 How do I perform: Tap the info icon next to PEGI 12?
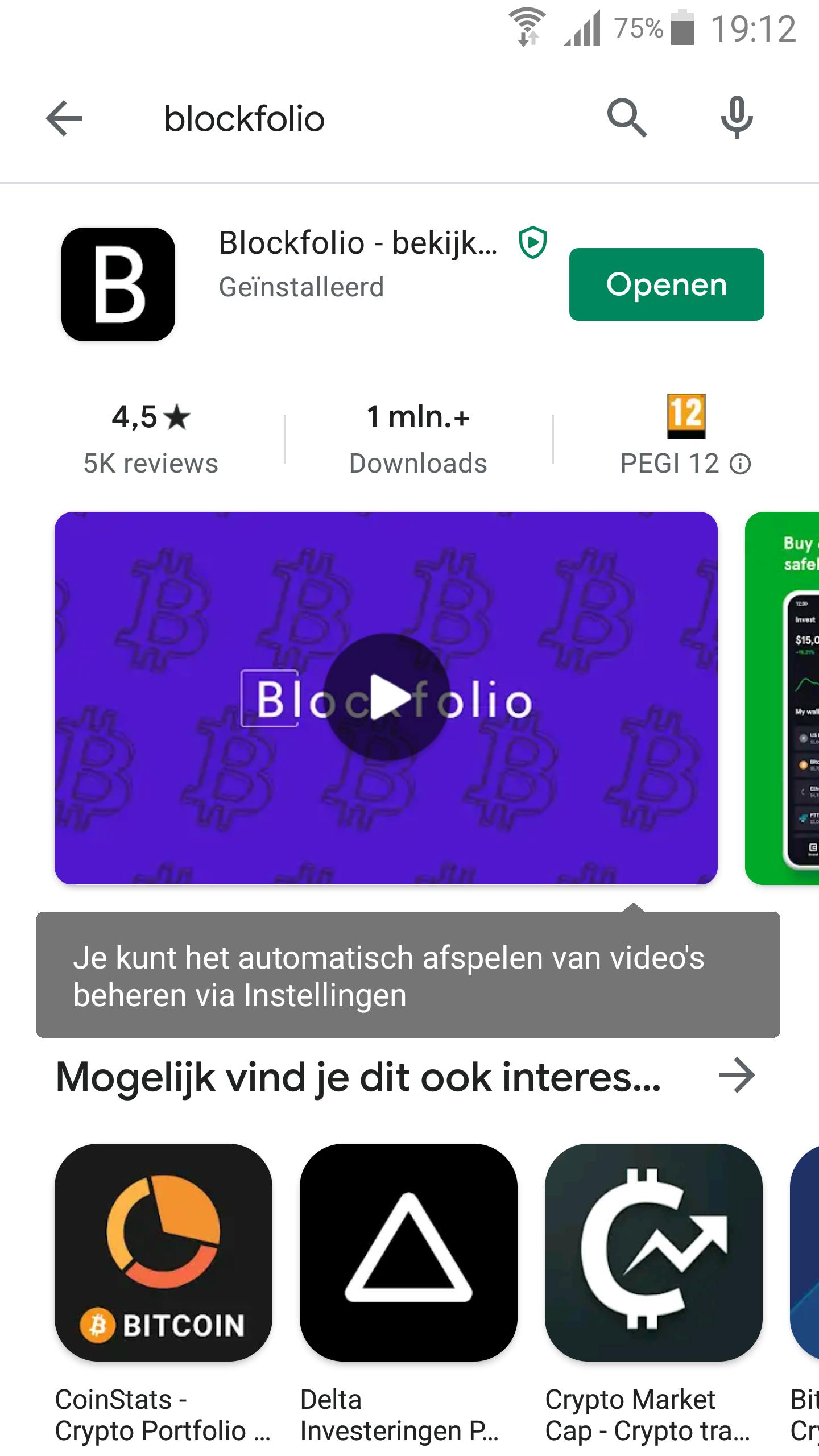[741, 464]
